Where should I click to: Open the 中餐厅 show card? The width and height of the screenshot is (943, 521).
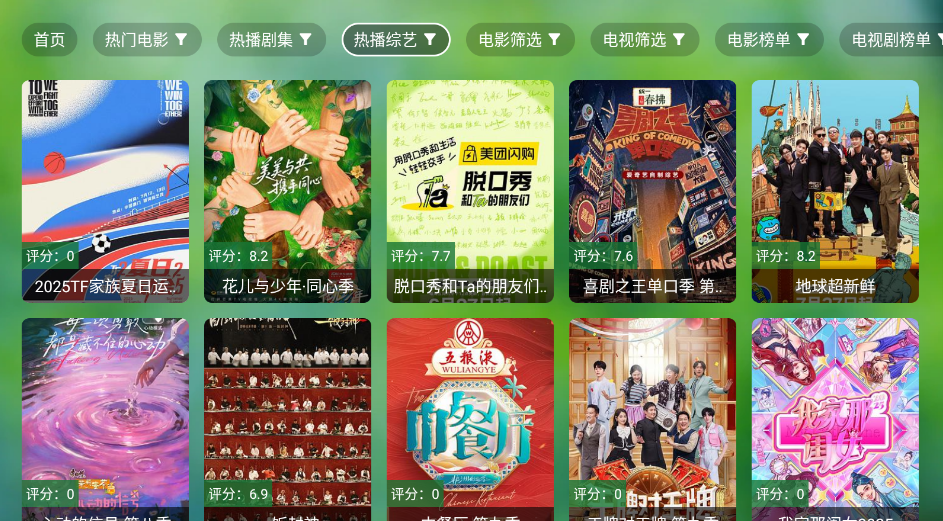tap(470, 415)
